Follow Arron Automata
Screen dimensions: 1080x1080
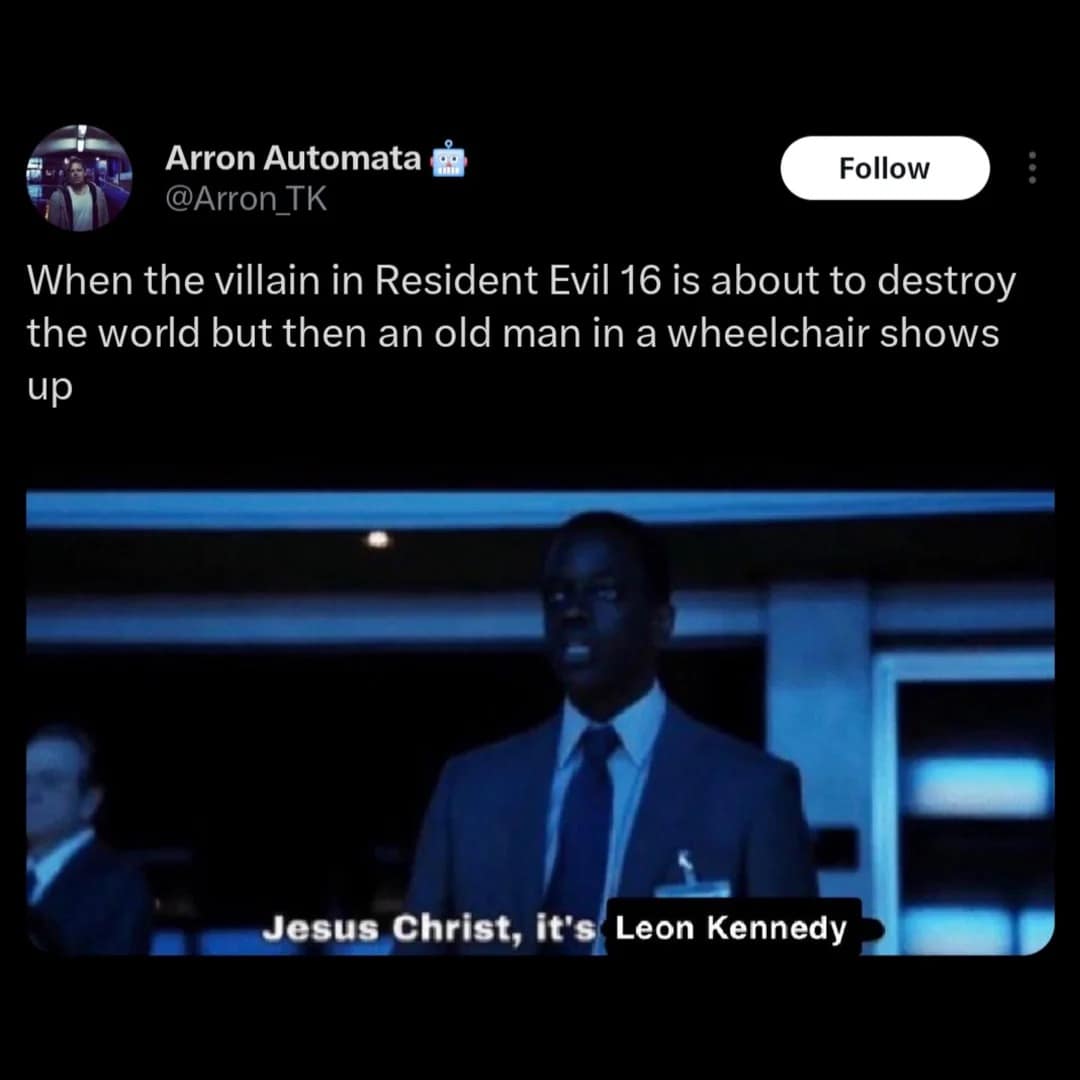coord(884,169)
